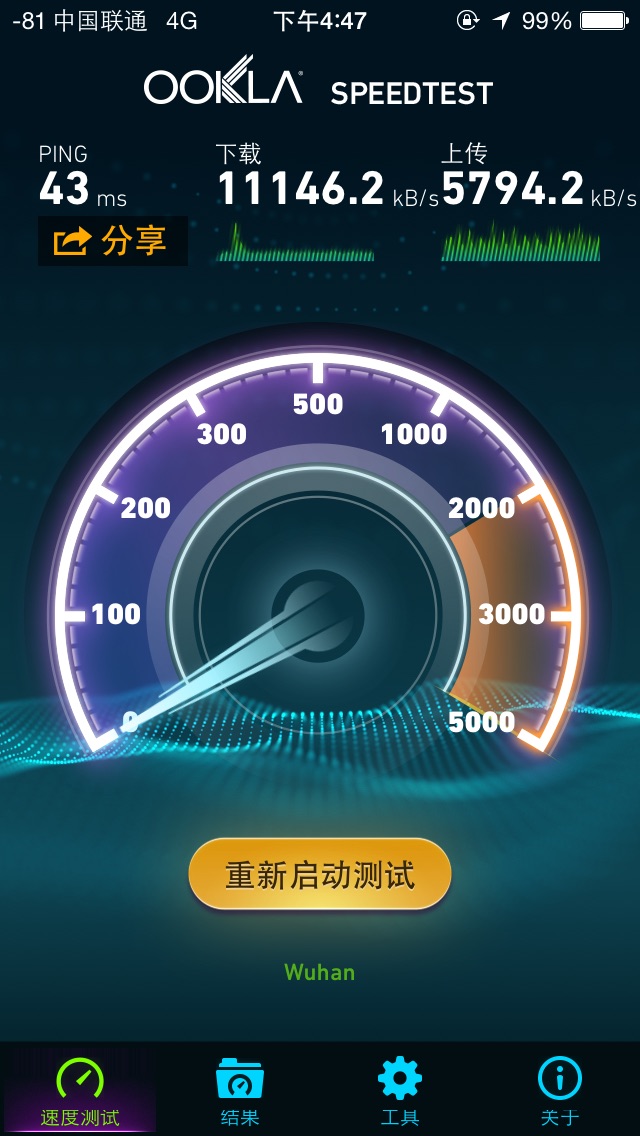Select the 关于 about tab

[560, 1090]
